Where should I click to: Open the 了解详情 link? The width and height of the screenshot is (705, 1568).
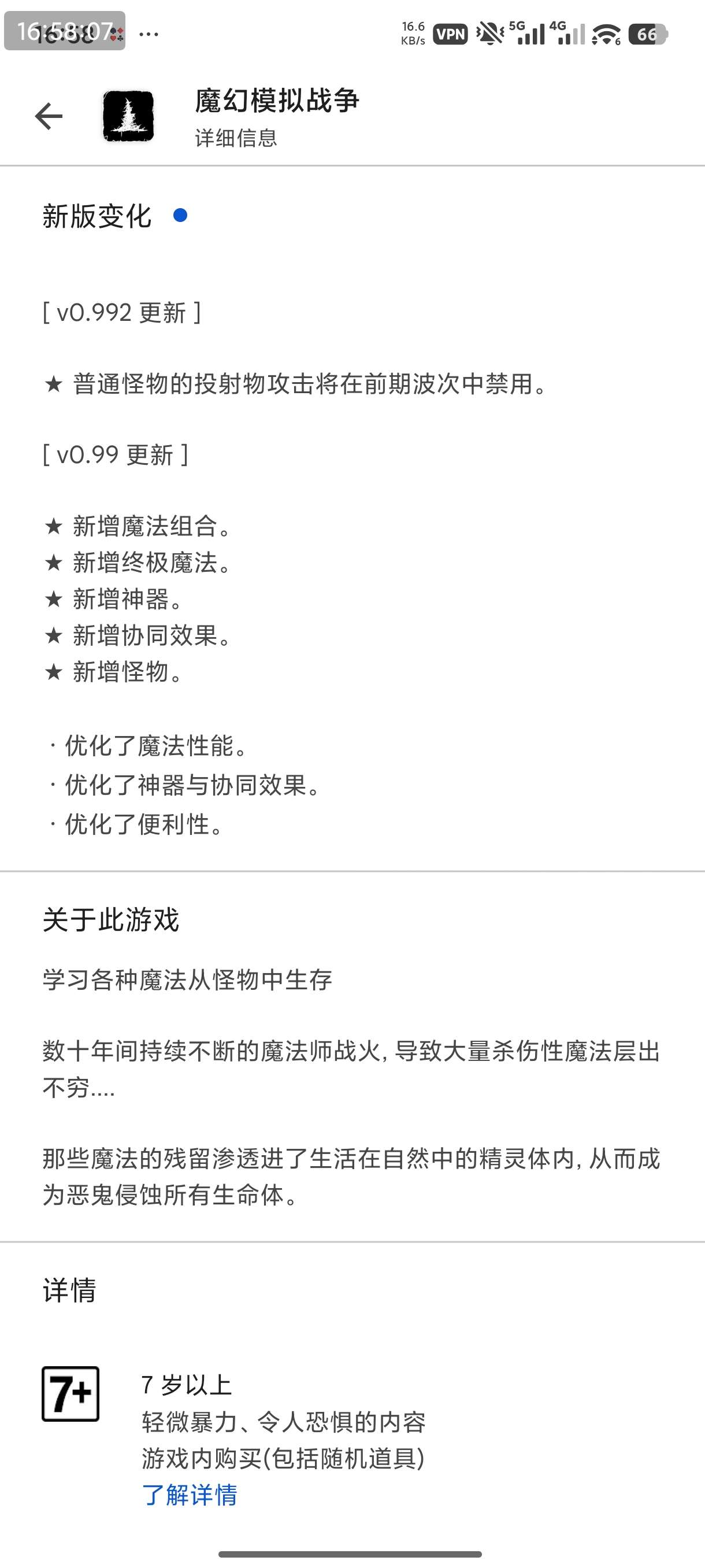click(189, 1495)
